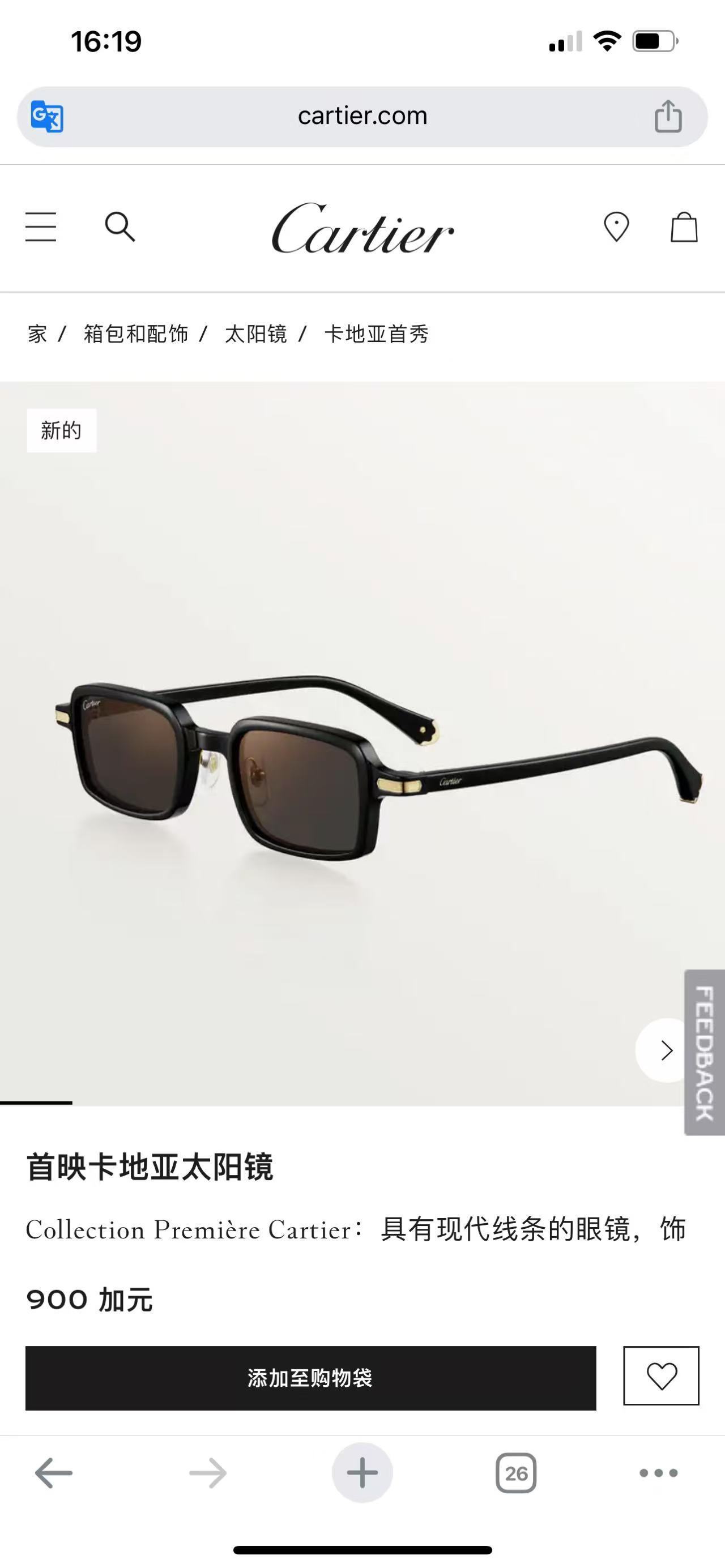Open site search magnifier
Viewport: 725px width, 1568px height.
point(120,227)
